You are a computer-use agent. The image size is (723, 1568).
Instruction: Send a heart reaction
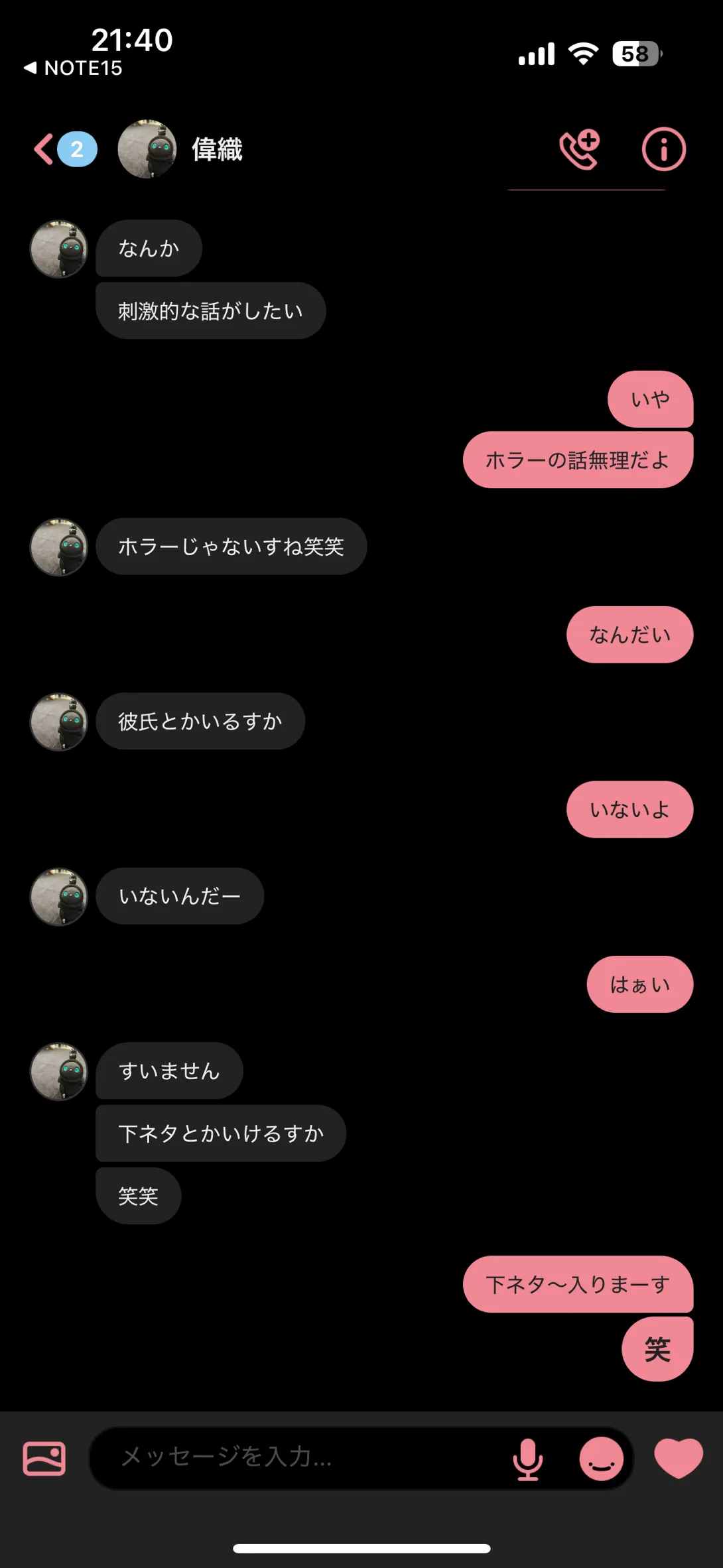tap(678, 1457)
